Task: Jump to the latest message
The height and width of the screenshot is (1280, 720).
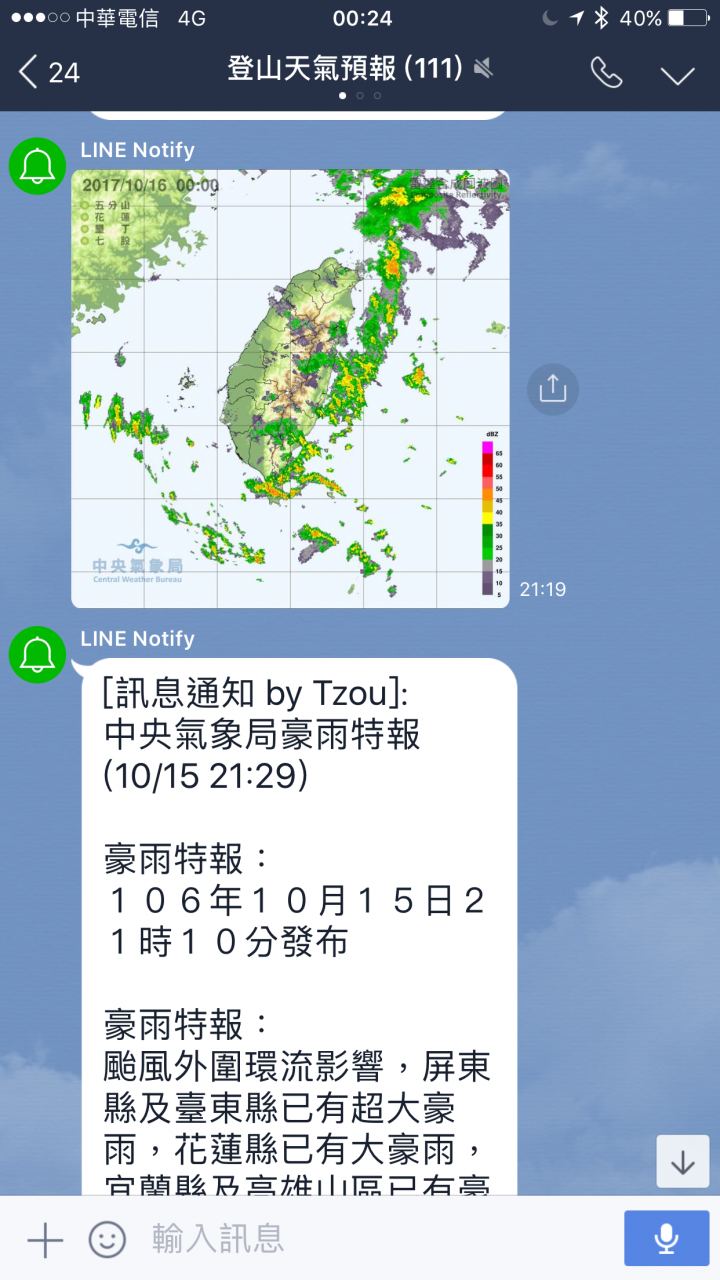Action: coord(683,1161)
